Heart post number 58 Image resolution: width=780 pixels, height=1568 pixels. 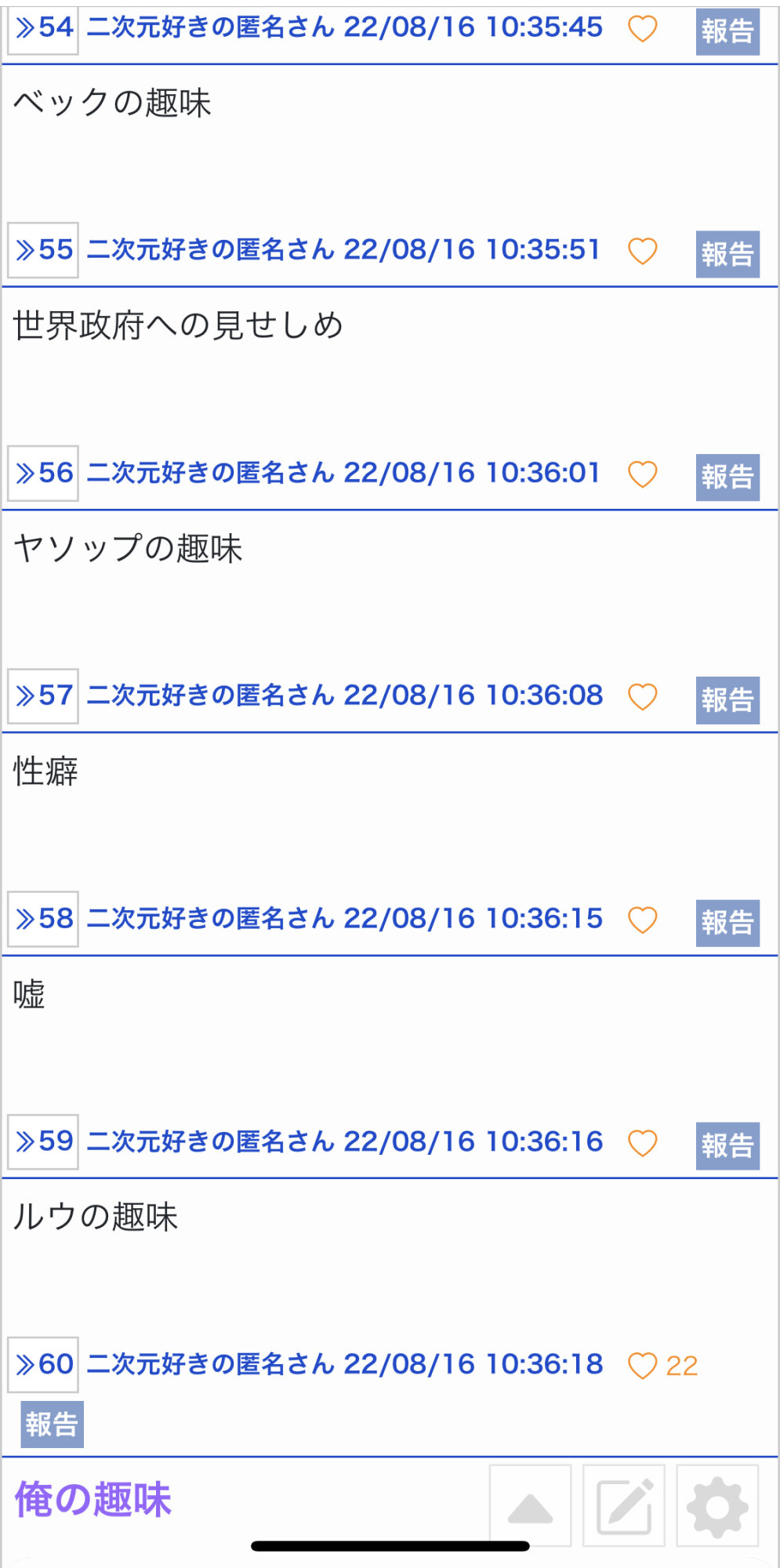click(x=642, y=920)
